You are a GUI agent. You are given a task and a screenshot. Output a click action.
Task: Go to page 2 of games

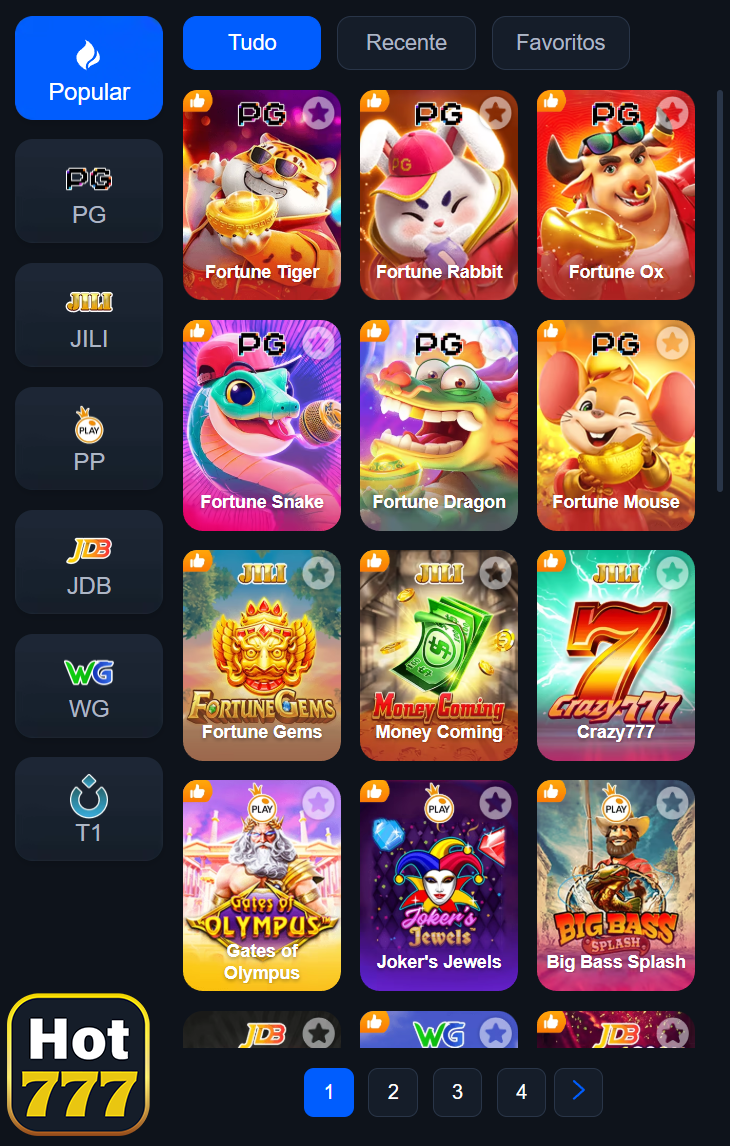(x=393, y=1092)
